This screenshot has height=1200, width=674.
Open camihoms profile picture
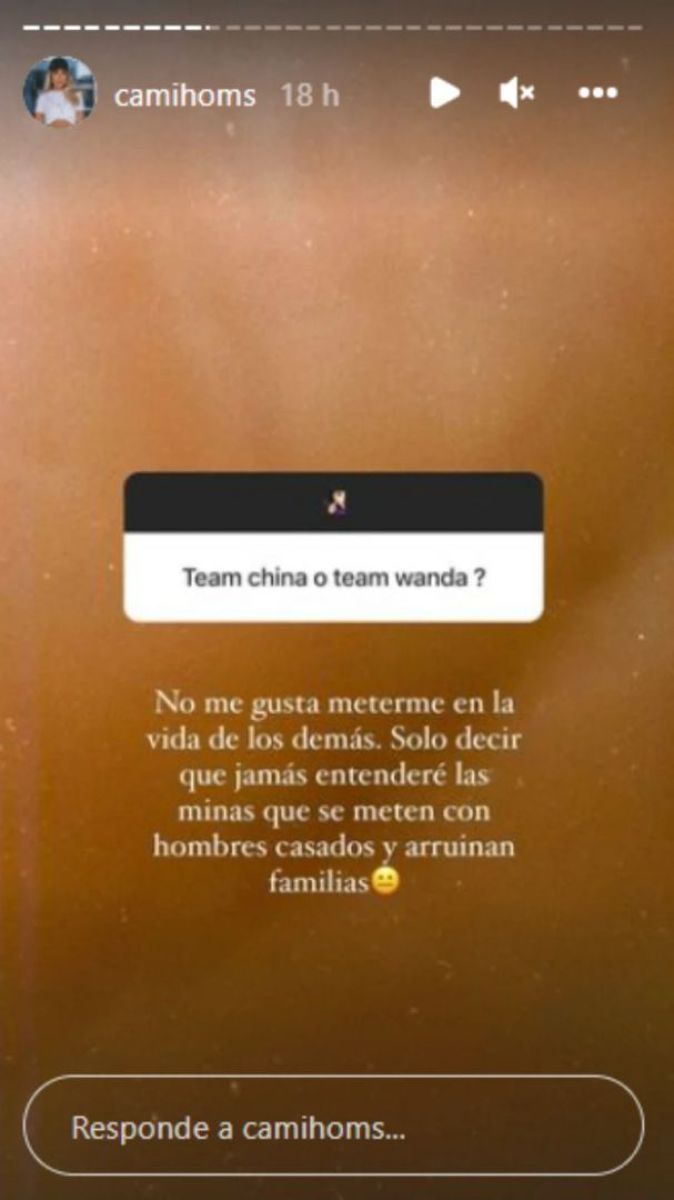59,93
